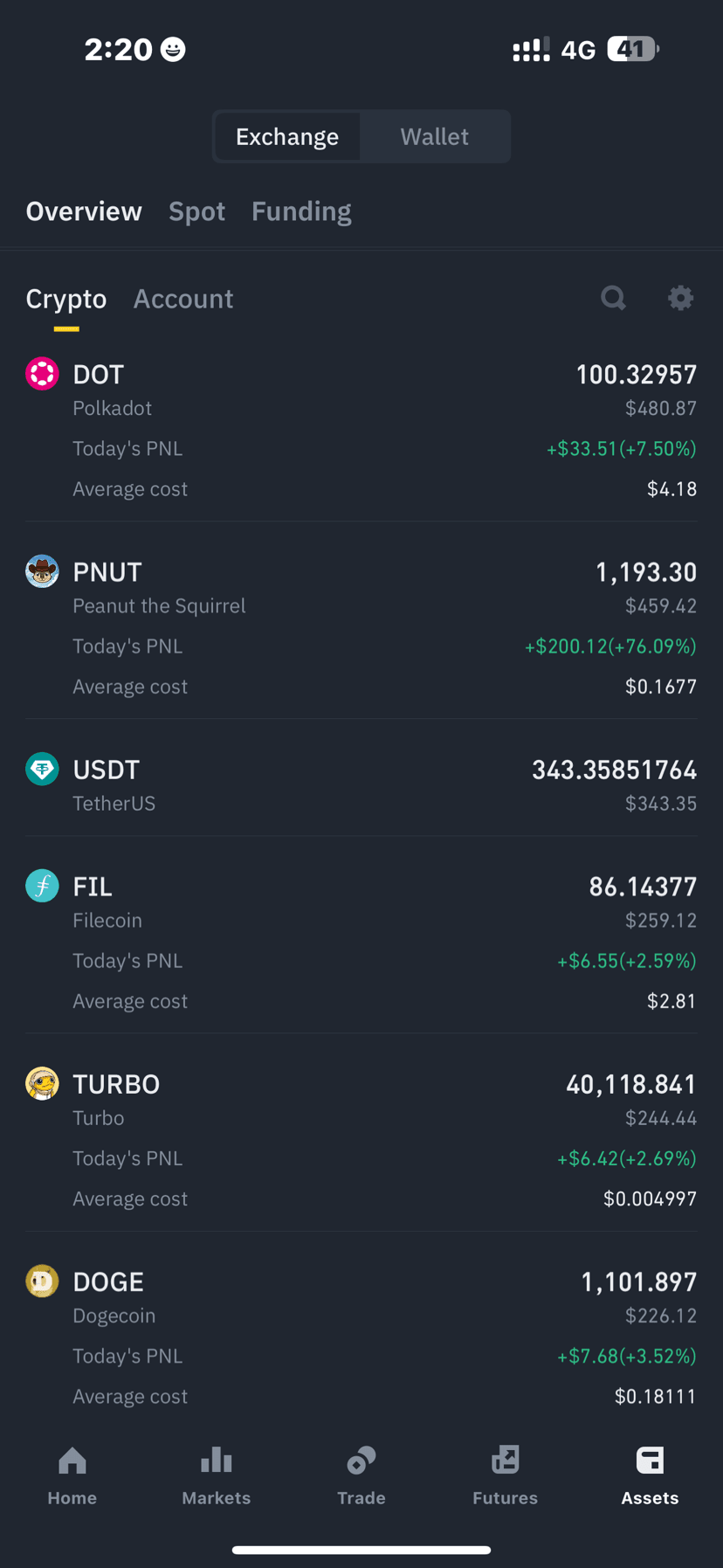
Task: Switch to the Account sub-tab
Action: click(183, 299)
